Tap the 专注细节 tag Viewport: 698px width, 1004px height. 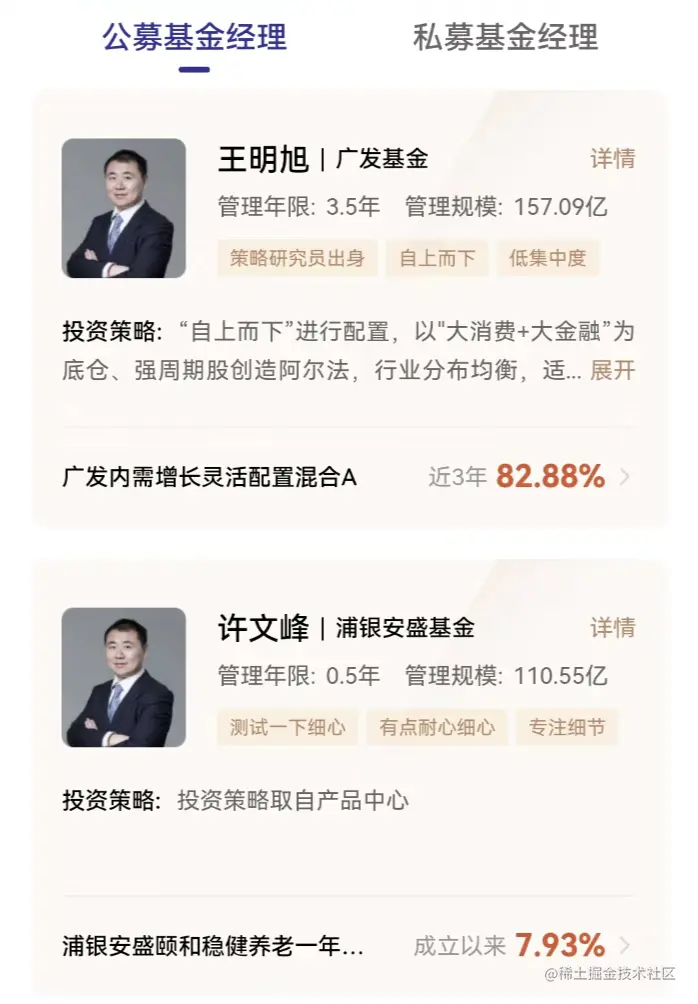(567, 727)
